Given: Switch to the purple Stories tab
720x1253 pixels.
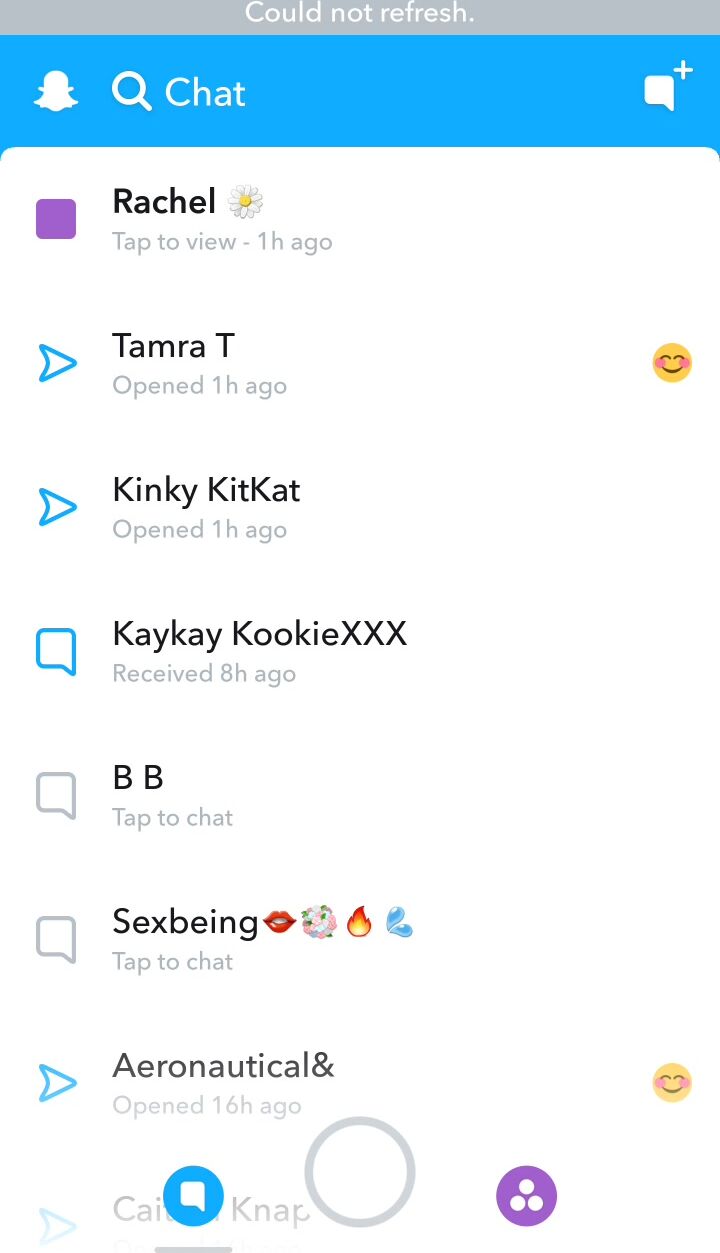Looking at the screenshot, I should (x=526, y=1195).
